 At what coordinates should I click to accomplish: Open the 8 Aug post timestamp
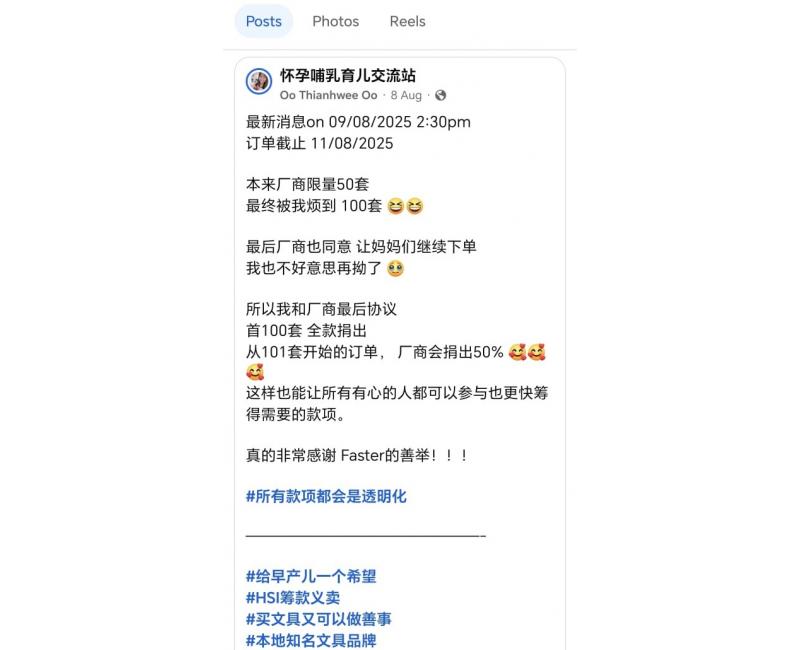406,95
